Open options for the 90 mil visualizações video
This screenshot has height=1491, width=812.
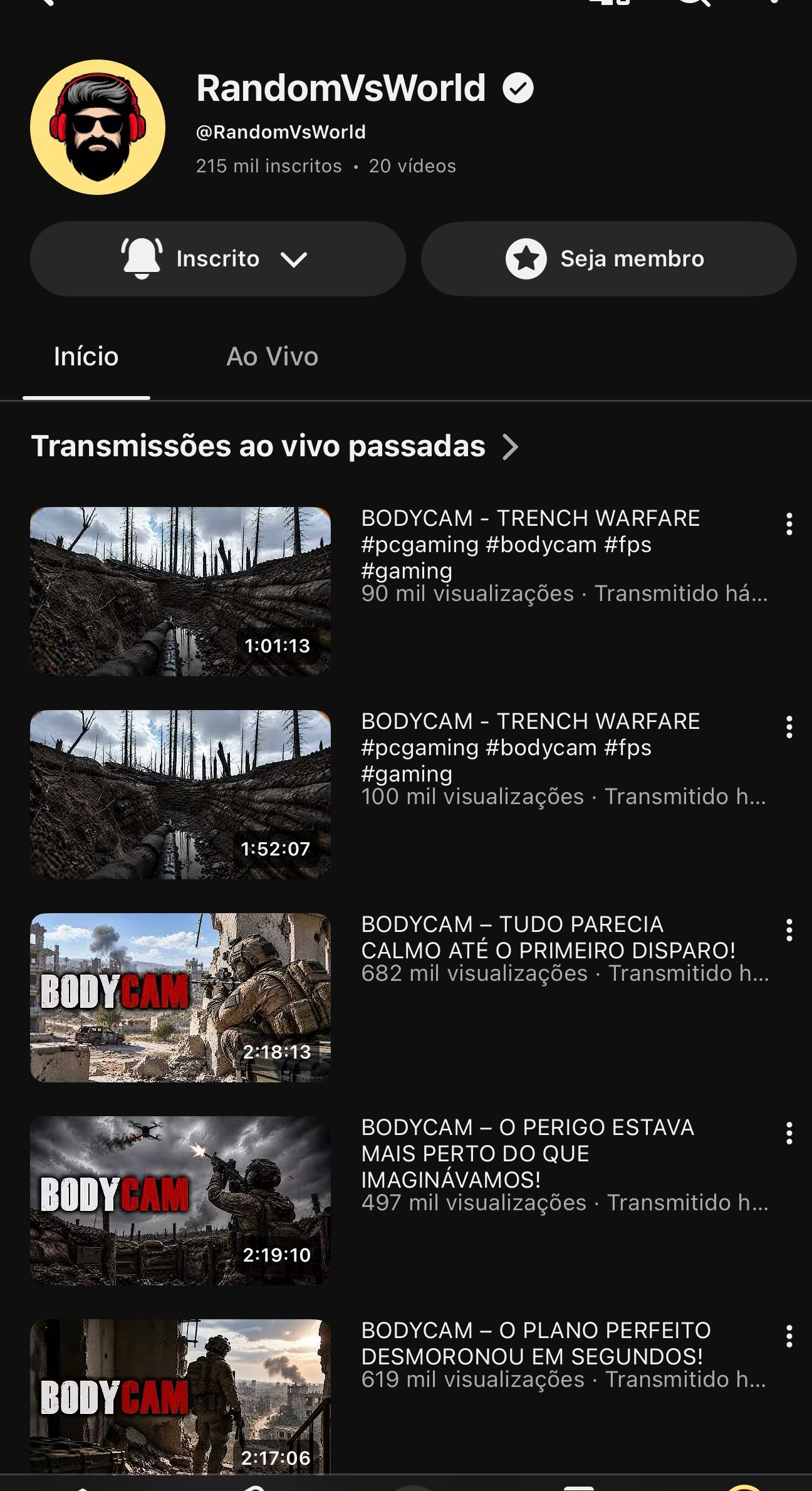coord(789,524)
